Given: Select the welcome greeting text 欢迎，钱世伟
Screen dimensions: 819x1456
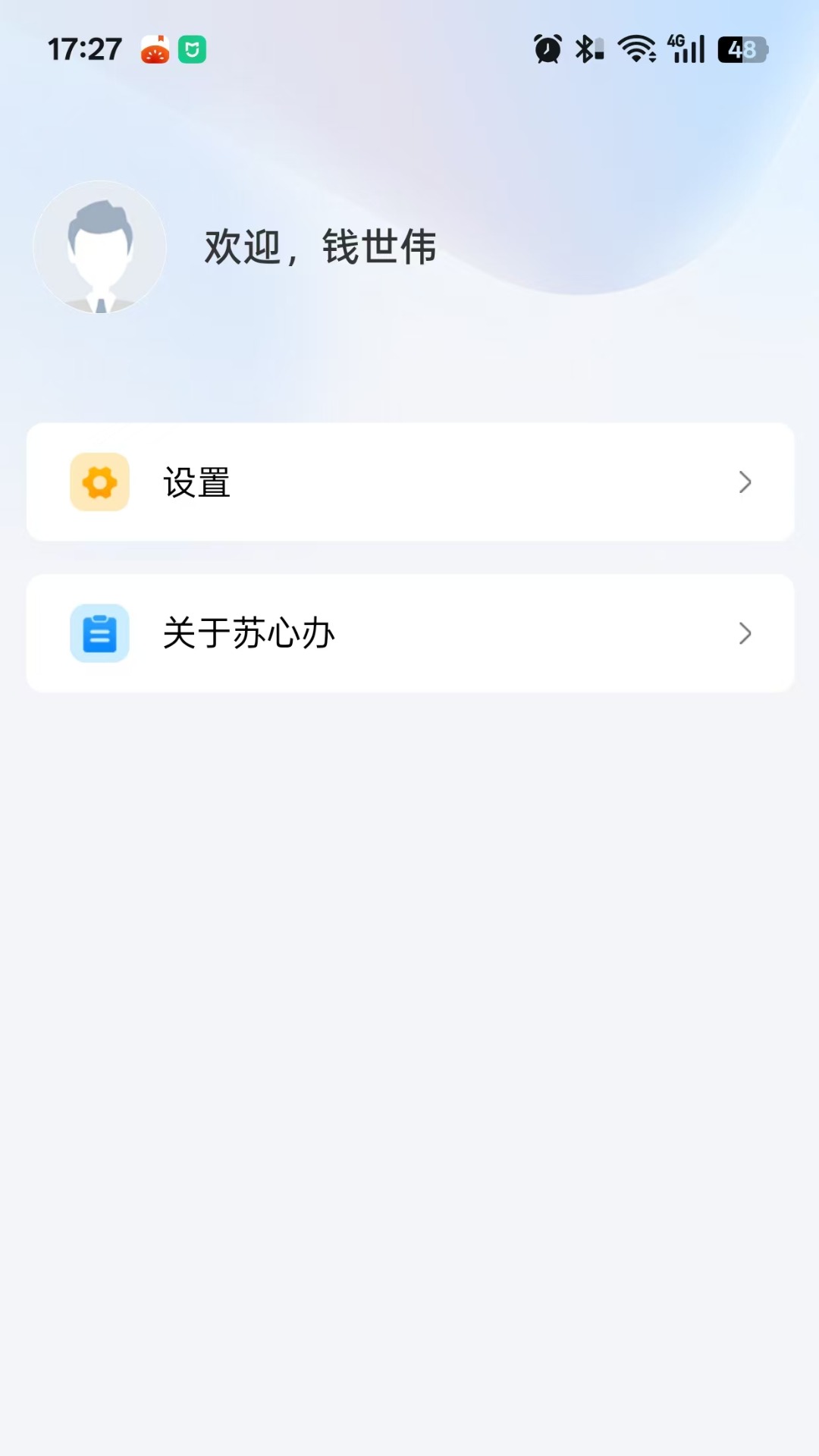Looking at the screenshot, I should [x=318, y=248].
